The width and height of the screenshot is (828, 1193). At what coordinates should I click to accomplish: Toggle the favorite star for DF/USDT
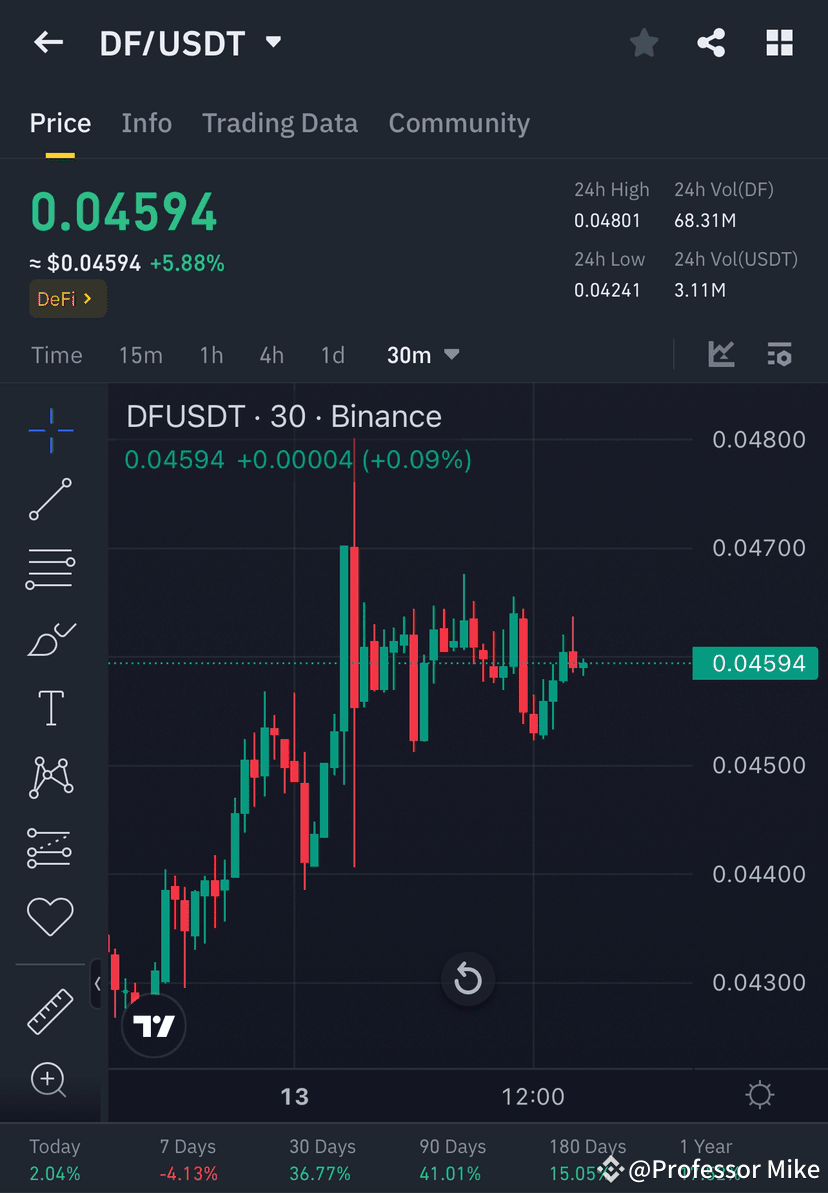(x=643, y=42)
